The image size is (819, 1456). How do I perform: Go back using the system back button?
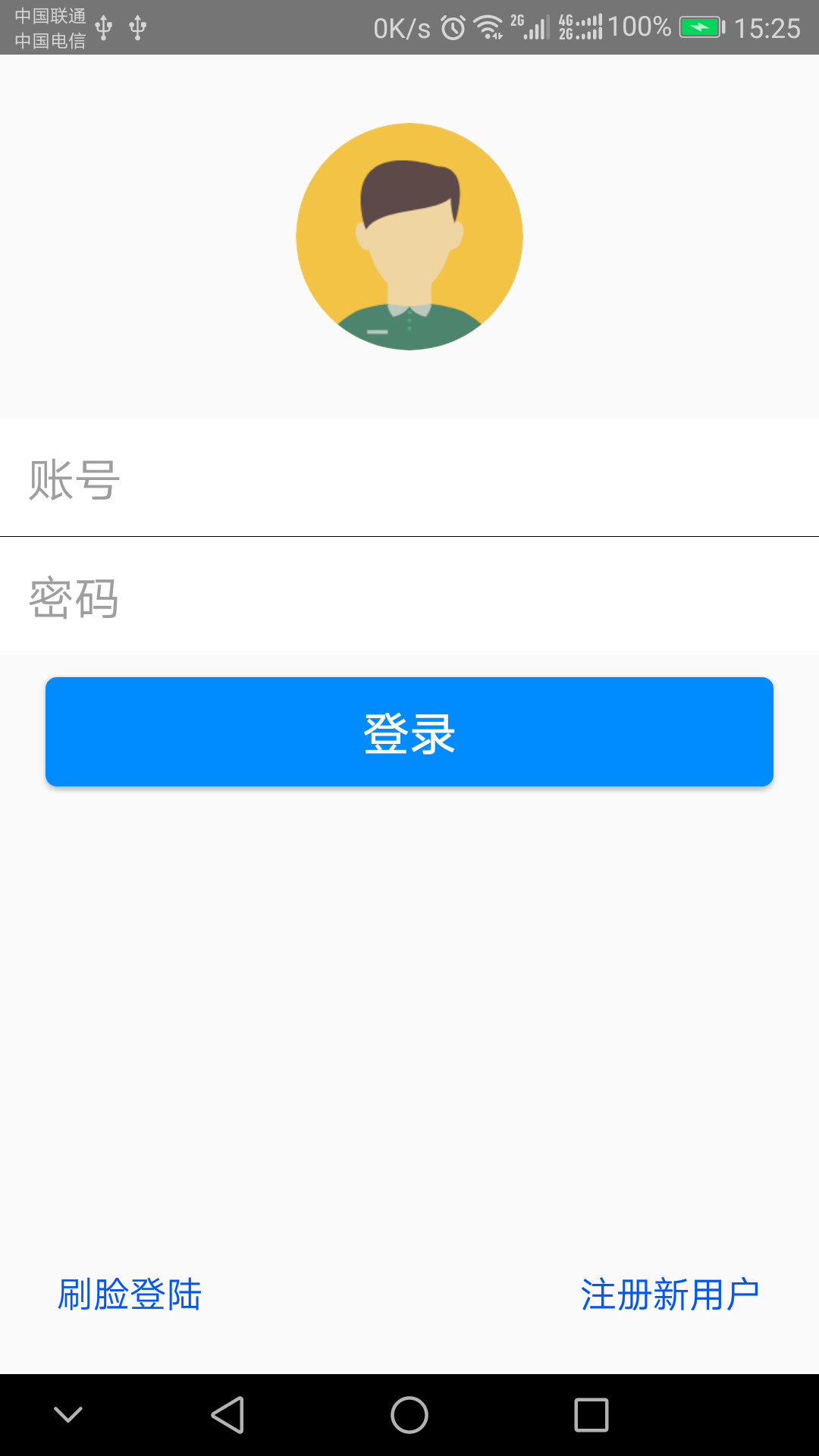[x=227, y=1415]
